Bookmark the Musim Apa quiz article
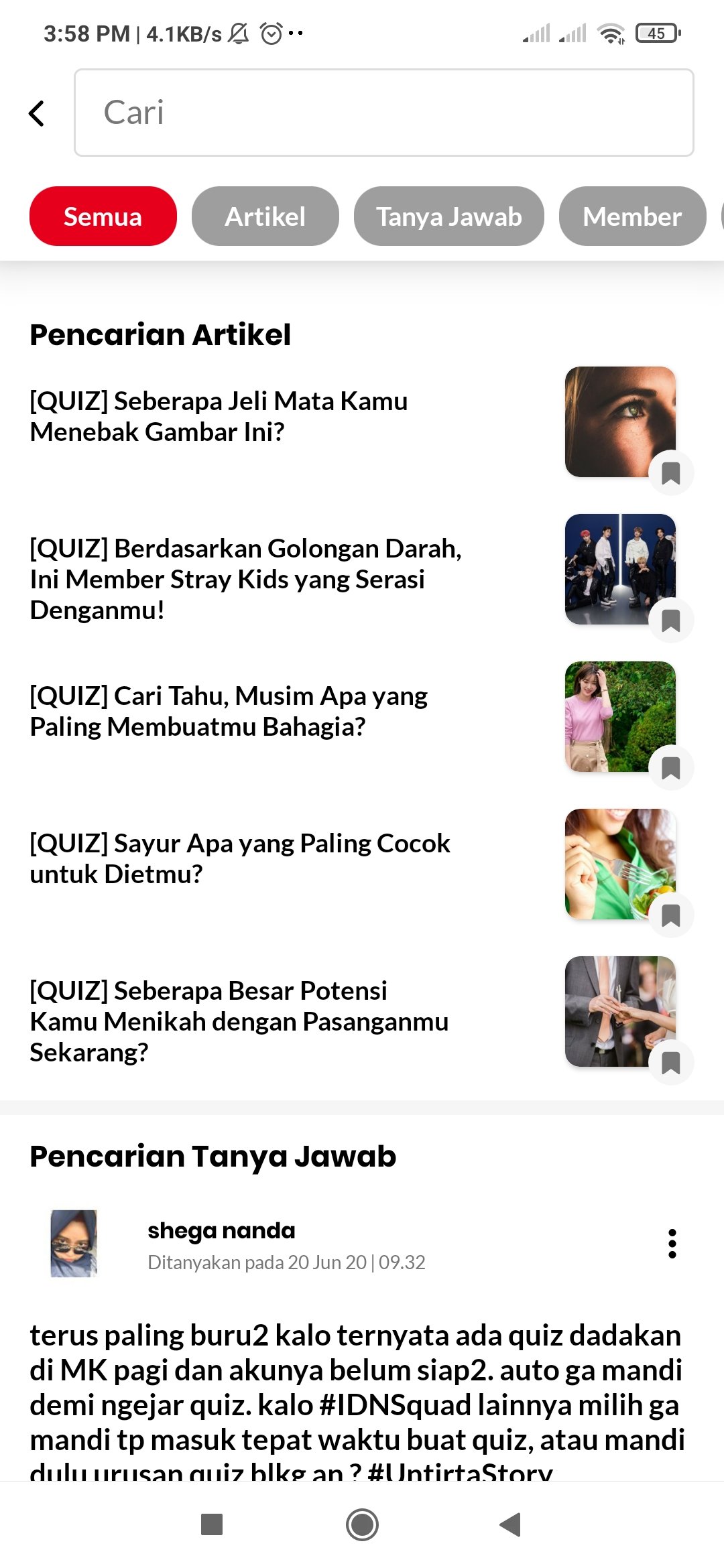 pos(670,768)
